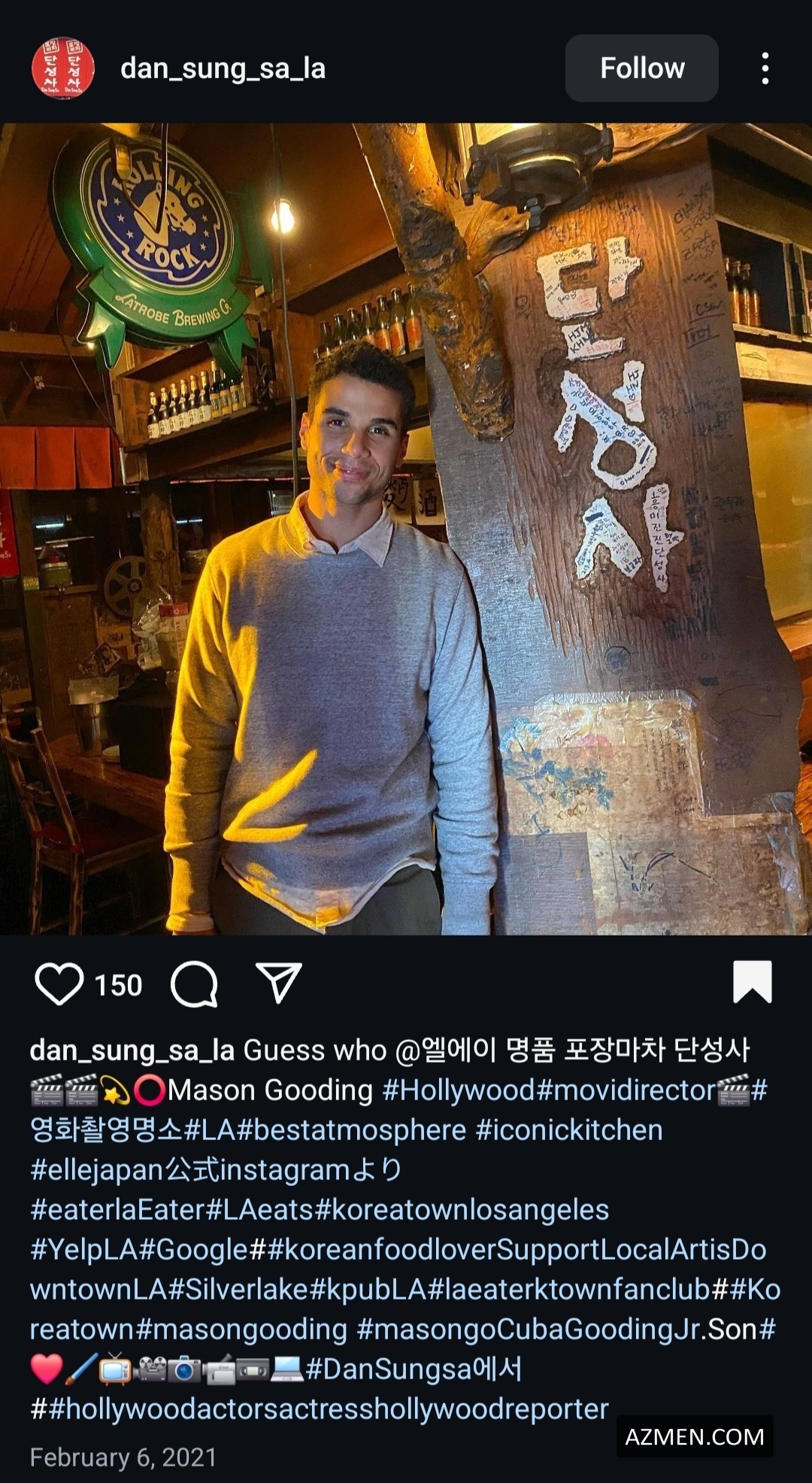Like this post with heart icon

pos(59,984)
